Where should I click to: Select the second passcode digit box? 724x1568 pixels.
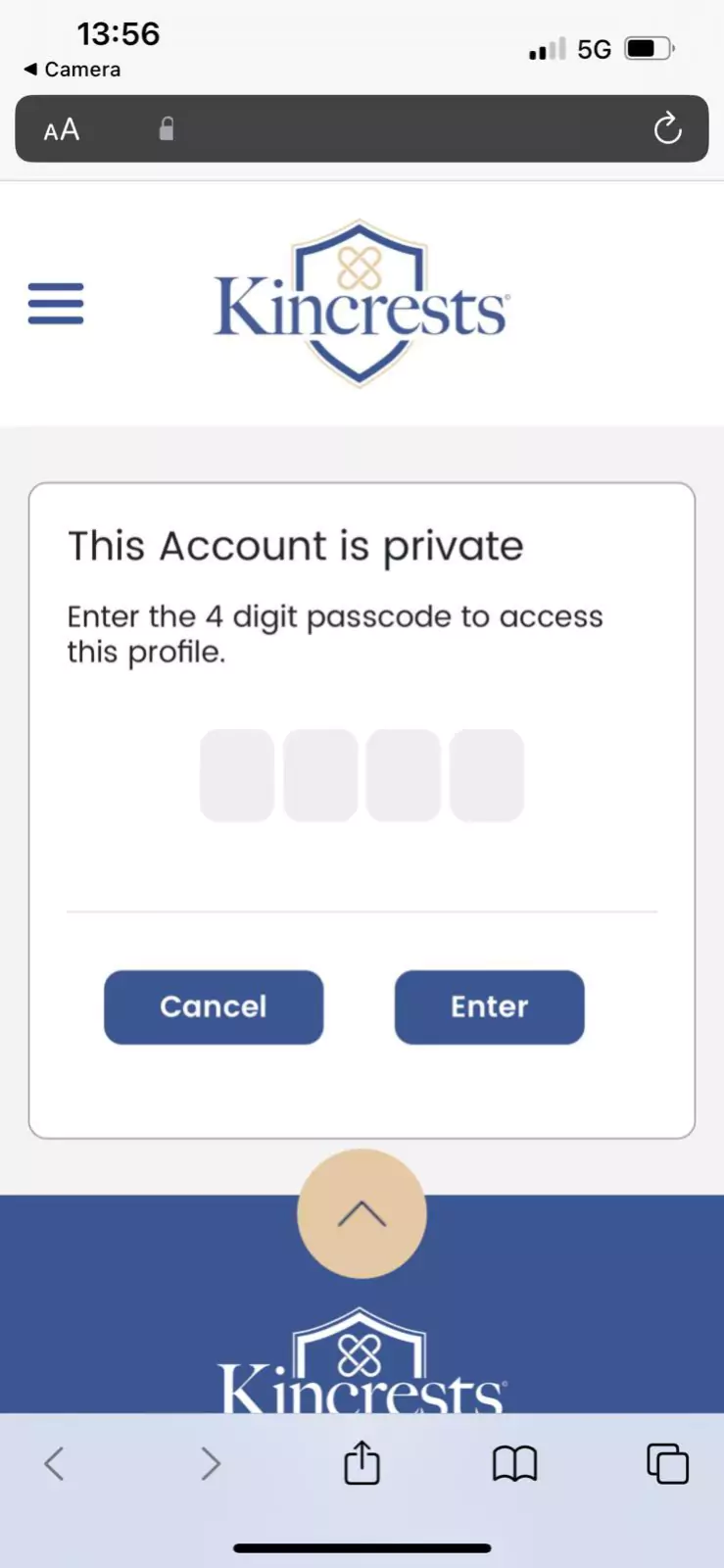[320, 774]
